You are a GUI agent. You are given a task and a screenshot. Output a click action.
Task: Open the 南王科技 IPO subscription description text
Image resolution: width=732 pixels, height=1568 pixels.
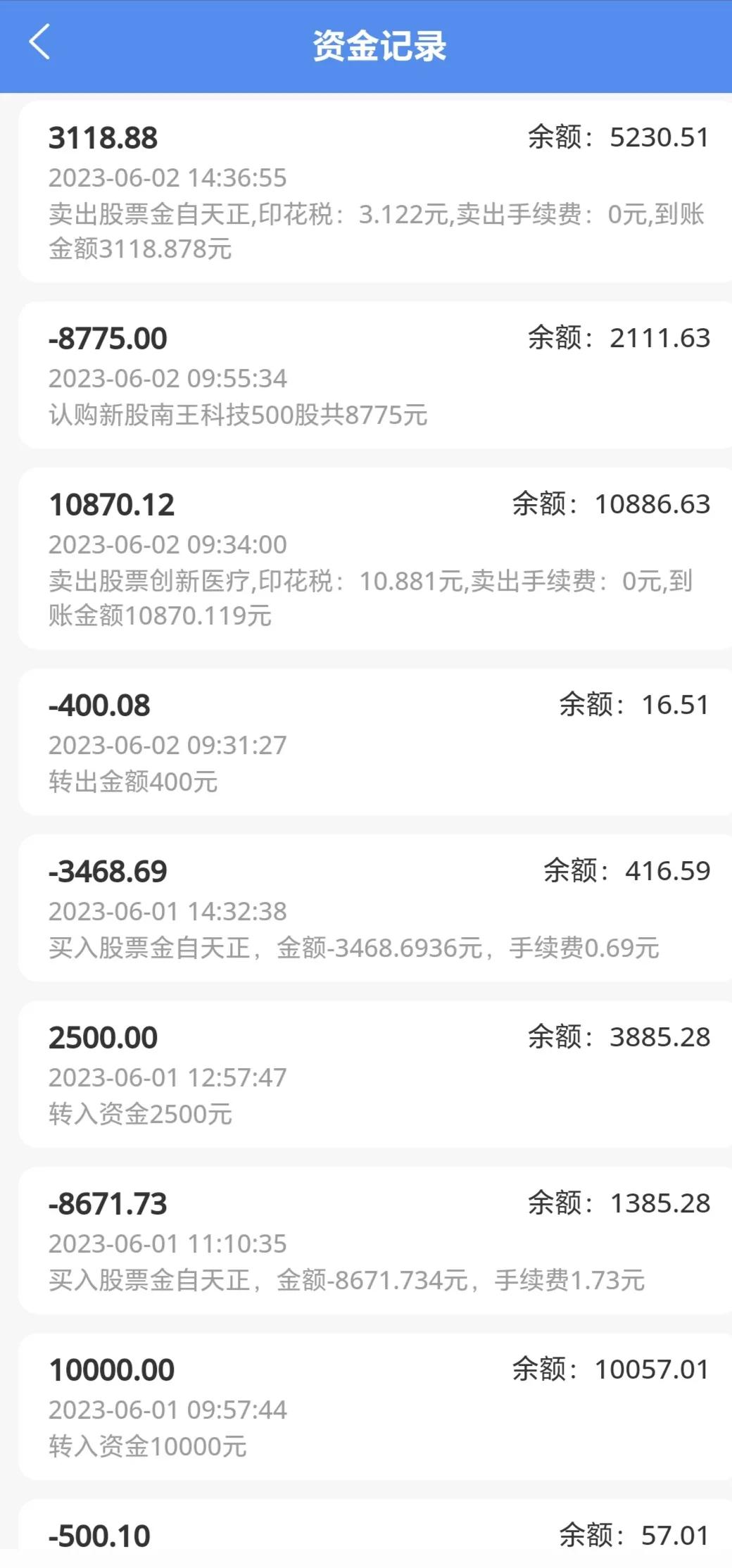pyautogui.click(x=239, y=415)
